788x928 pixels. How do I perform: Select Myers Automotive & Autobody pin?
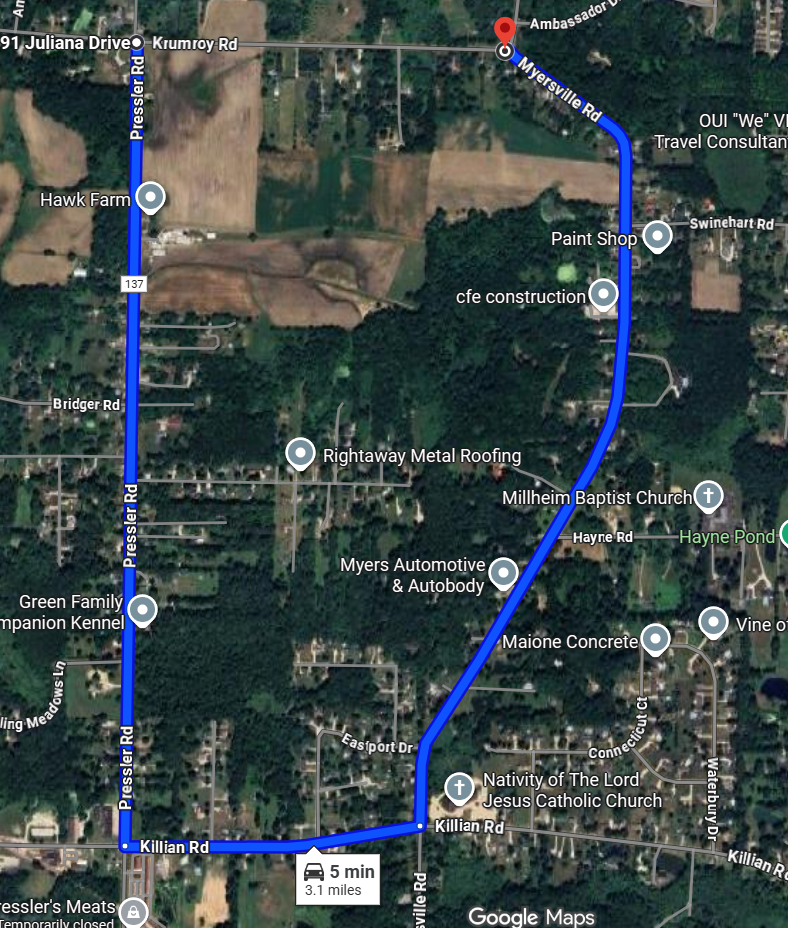(x=503, y=573)
